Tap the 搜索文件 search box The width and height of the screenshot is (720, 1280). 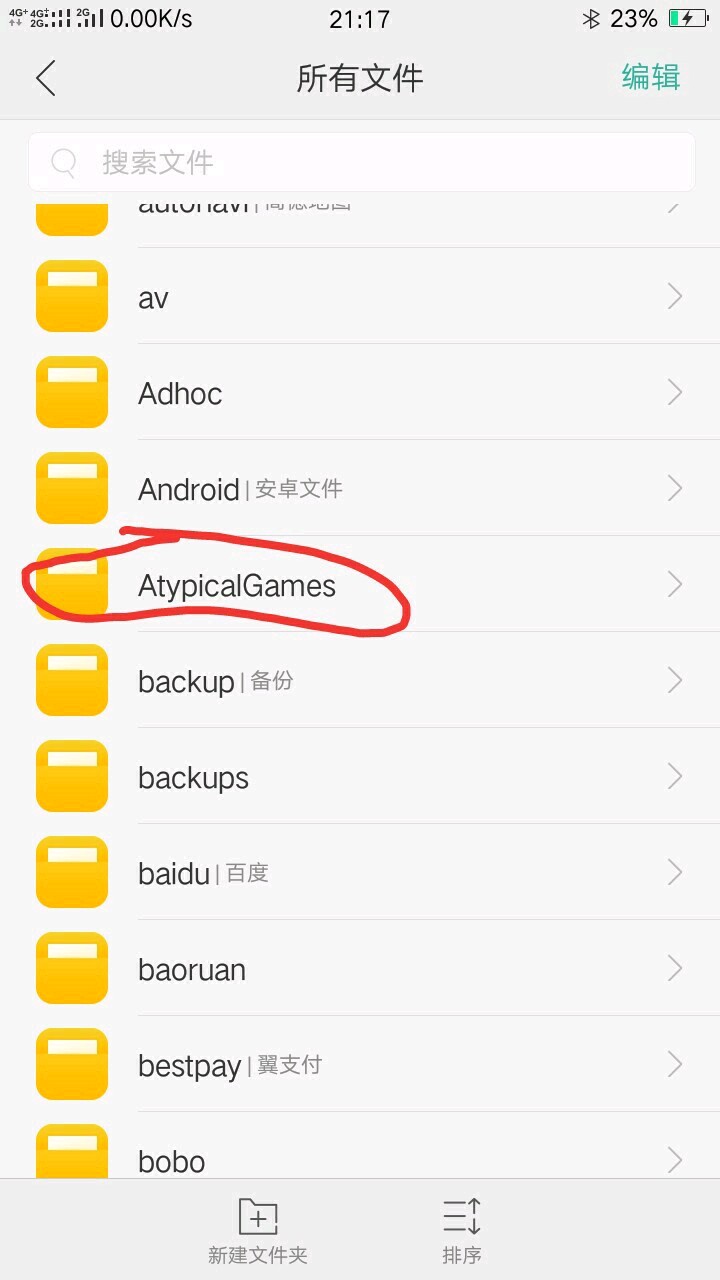point(360,162)
